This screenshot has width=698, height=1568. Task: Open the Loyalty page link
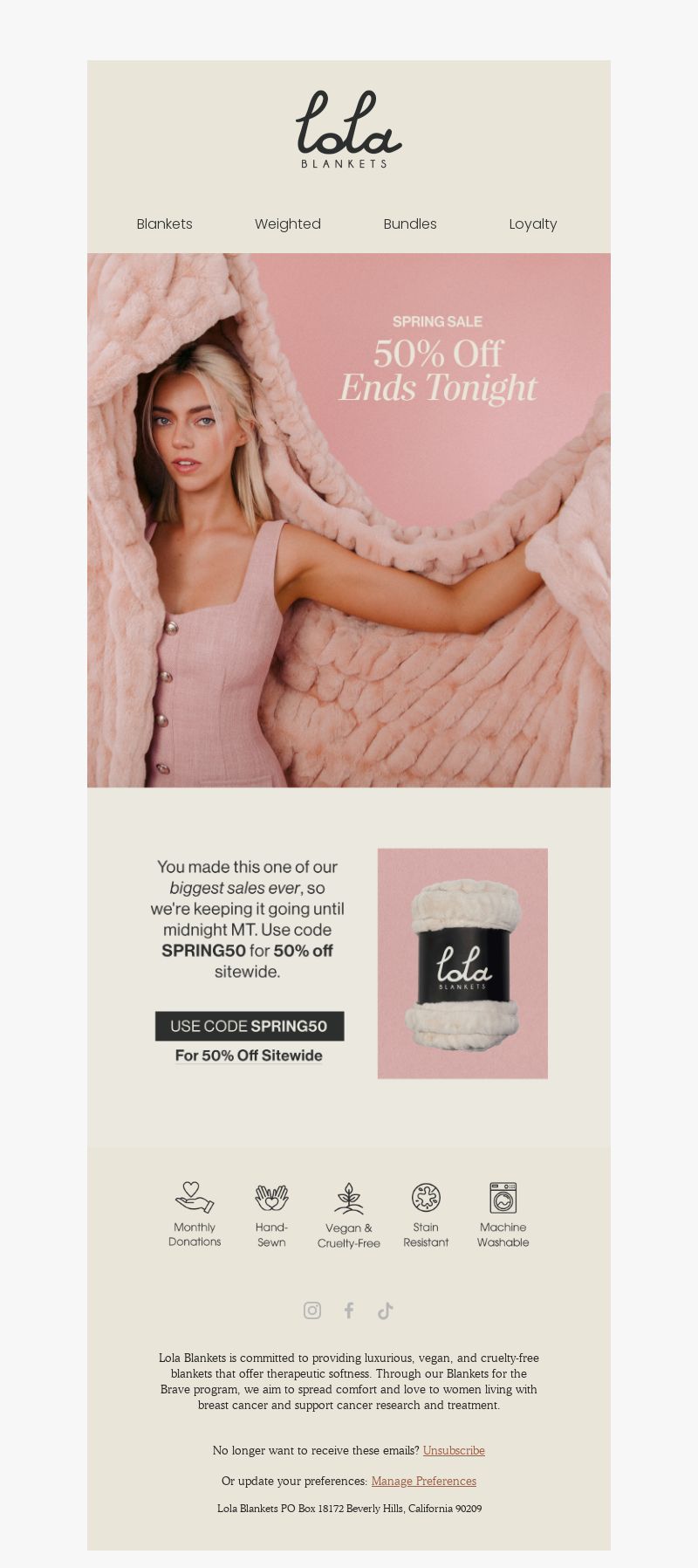532,224
